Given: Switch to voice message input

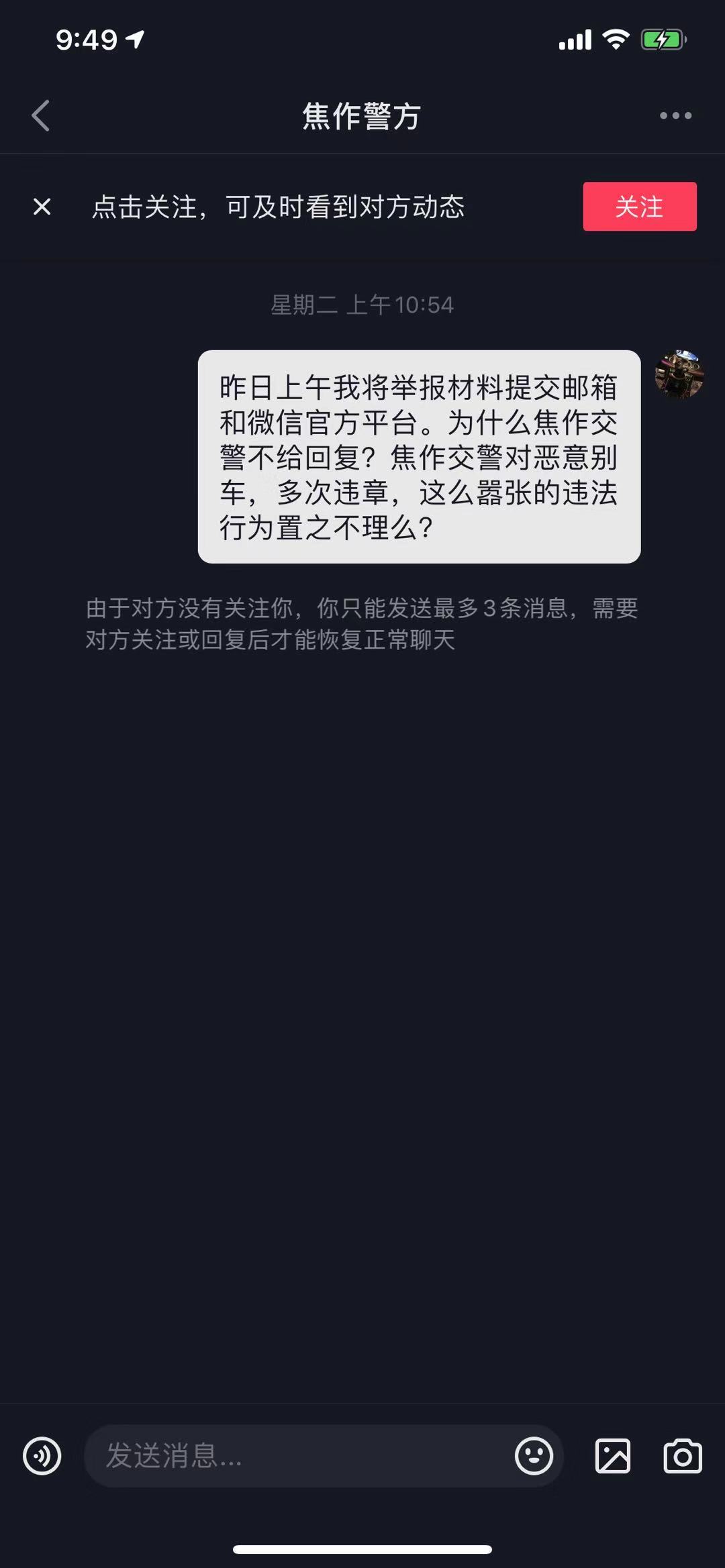Looking at the screenshot, I should click(x=42, y=1456).
